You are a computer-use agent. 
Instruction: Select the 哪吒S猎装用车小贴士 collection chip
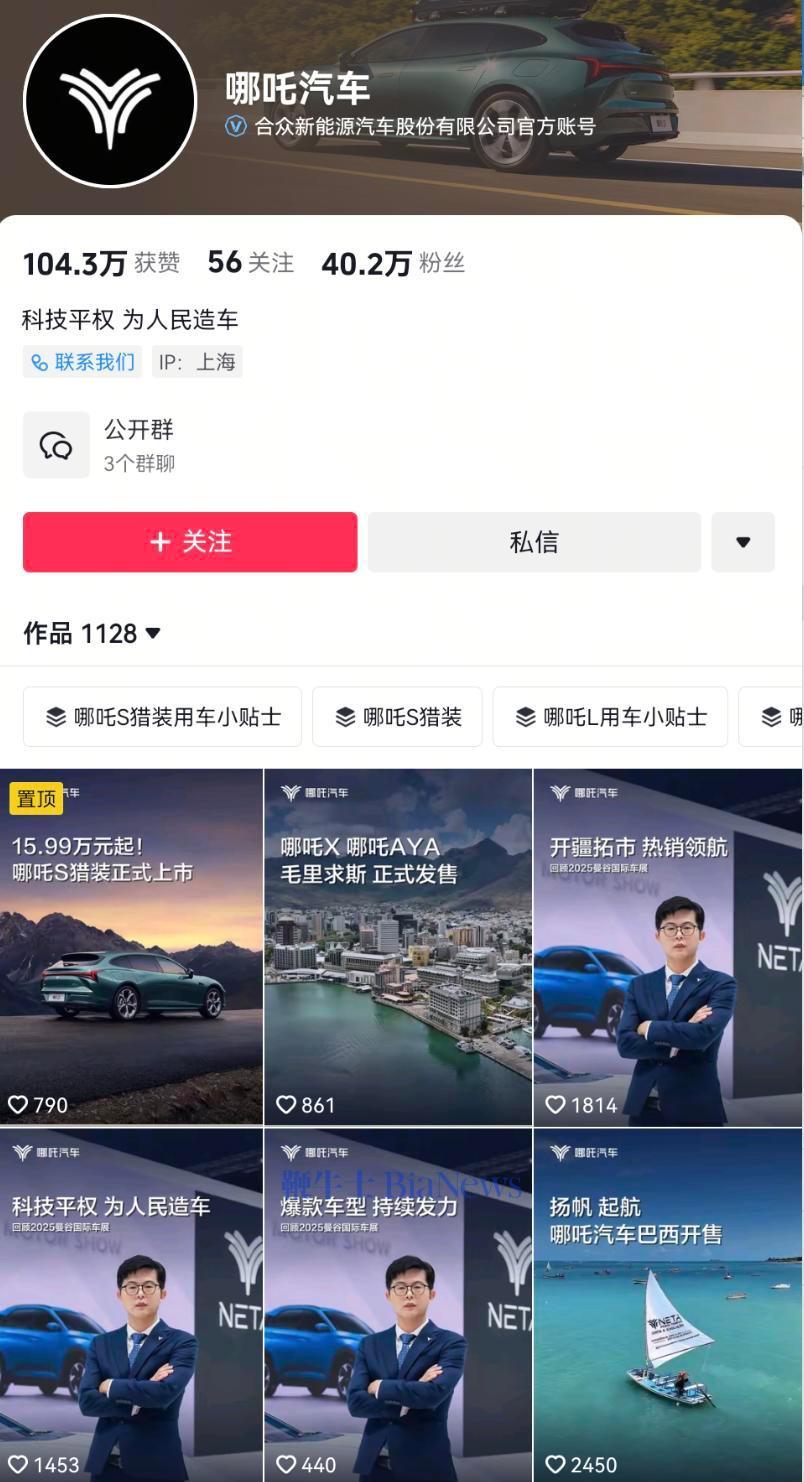pyautogui.click(x=162, y=717)
